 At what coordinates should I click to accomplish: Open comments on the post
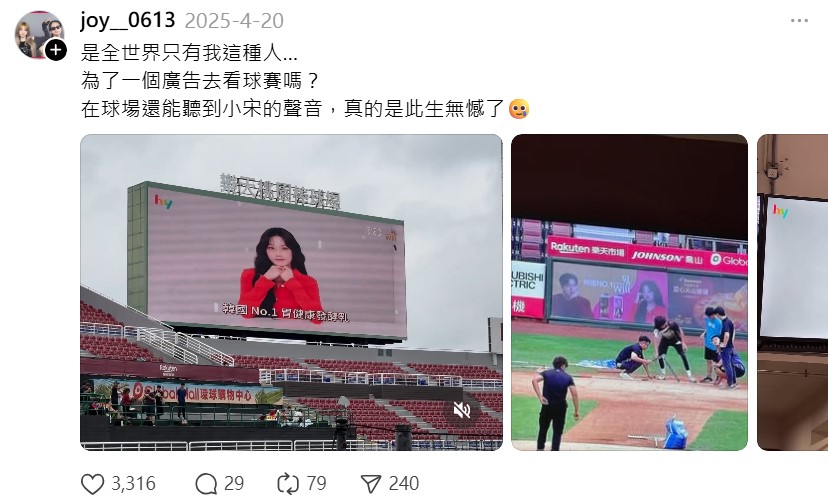click(x=207, y=484)
